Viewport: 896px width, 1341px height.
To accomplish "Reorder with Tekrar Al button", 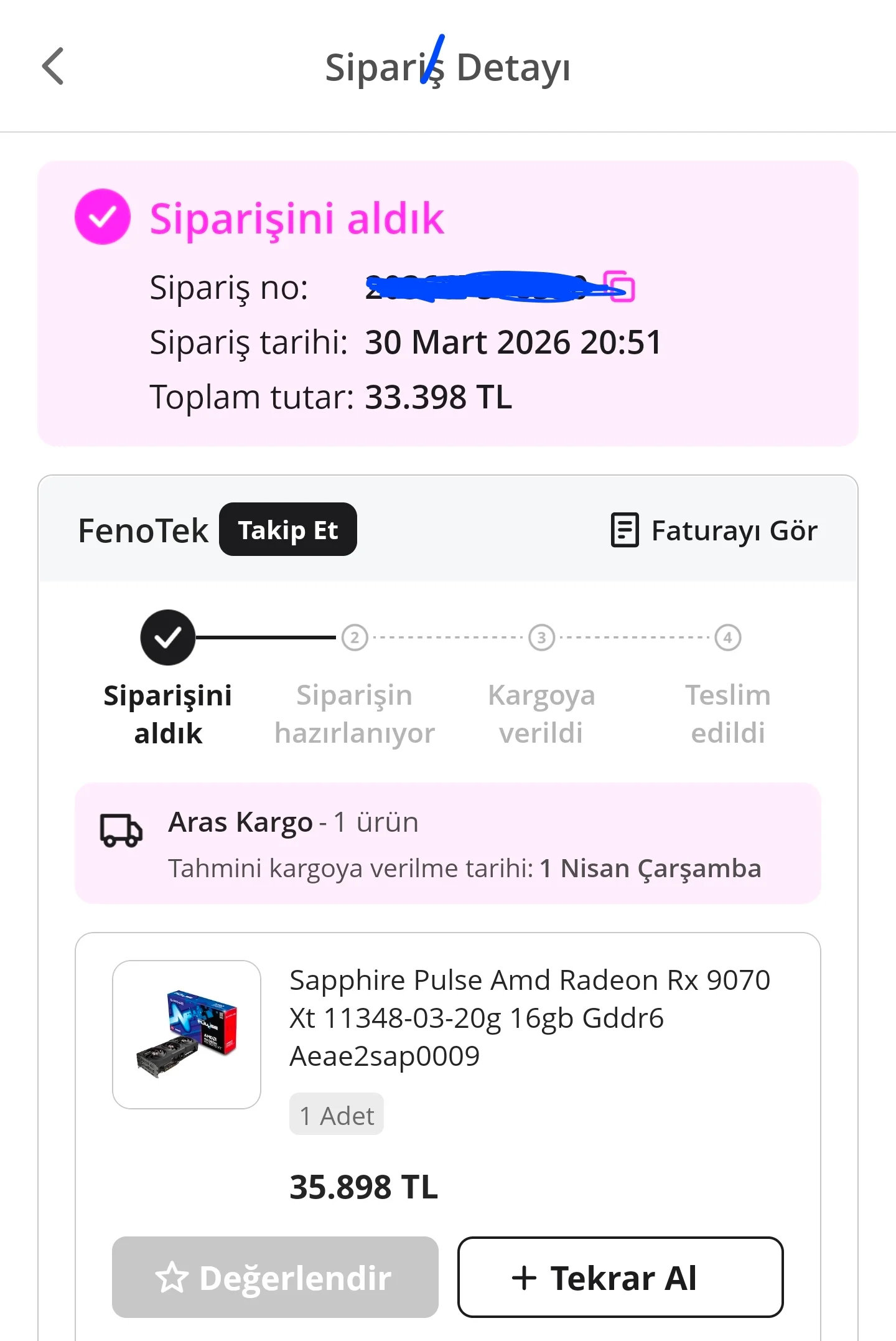I will (x=620, y=1277).
